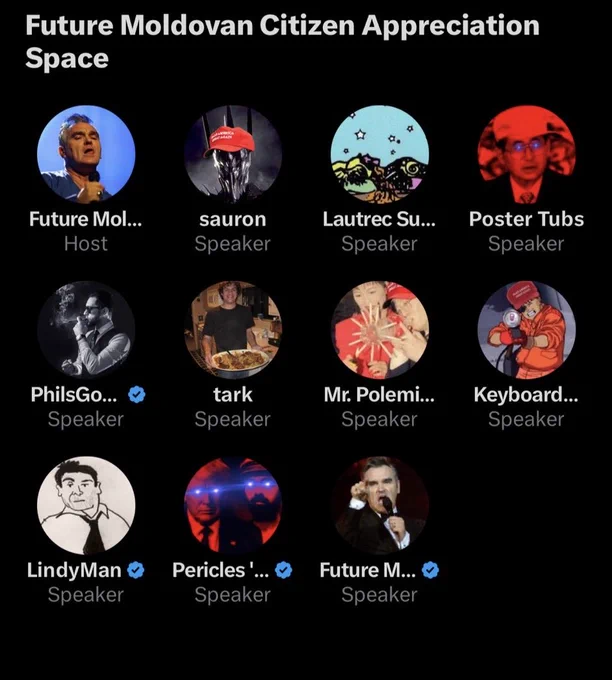Tap Poster Tubs speaker avatar
612x680 pixels.
click(x=526, y=154)
